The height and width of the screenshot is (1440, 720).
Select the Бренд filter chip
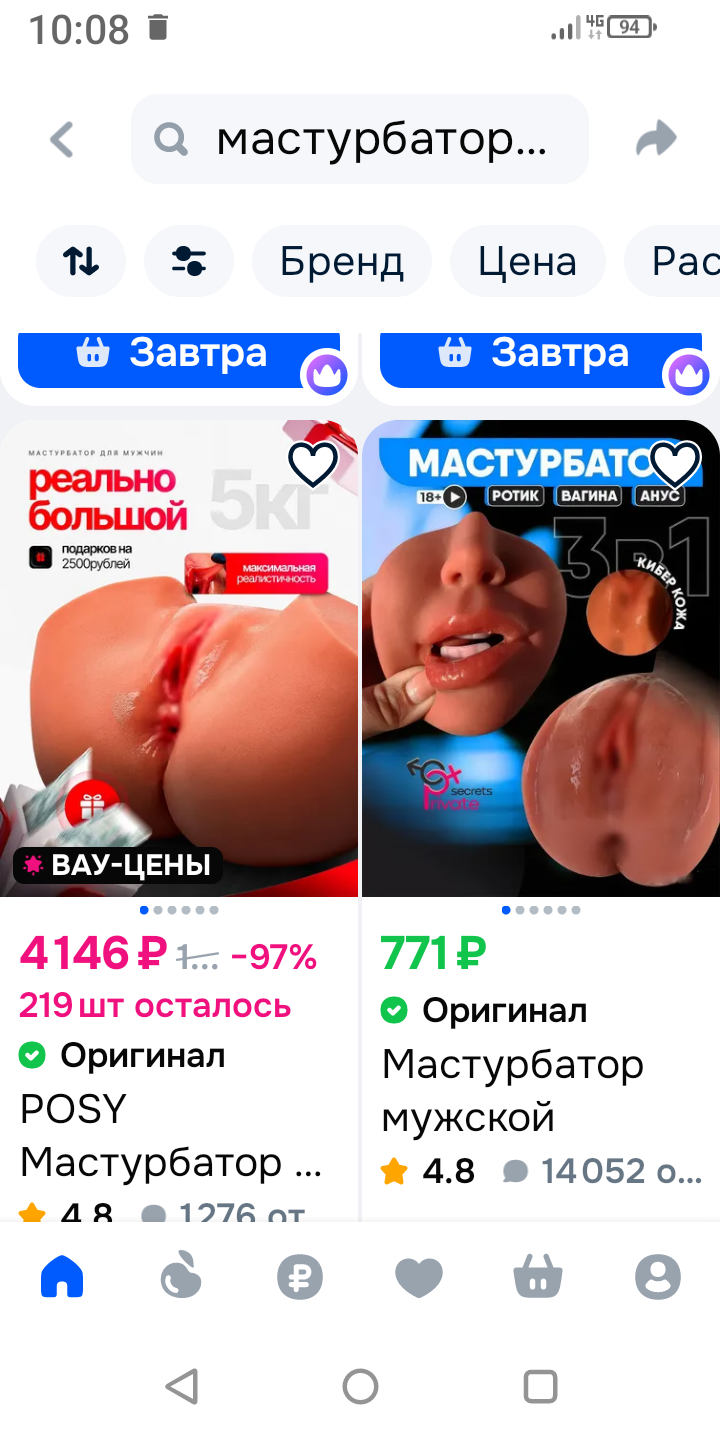pos(342,262)
